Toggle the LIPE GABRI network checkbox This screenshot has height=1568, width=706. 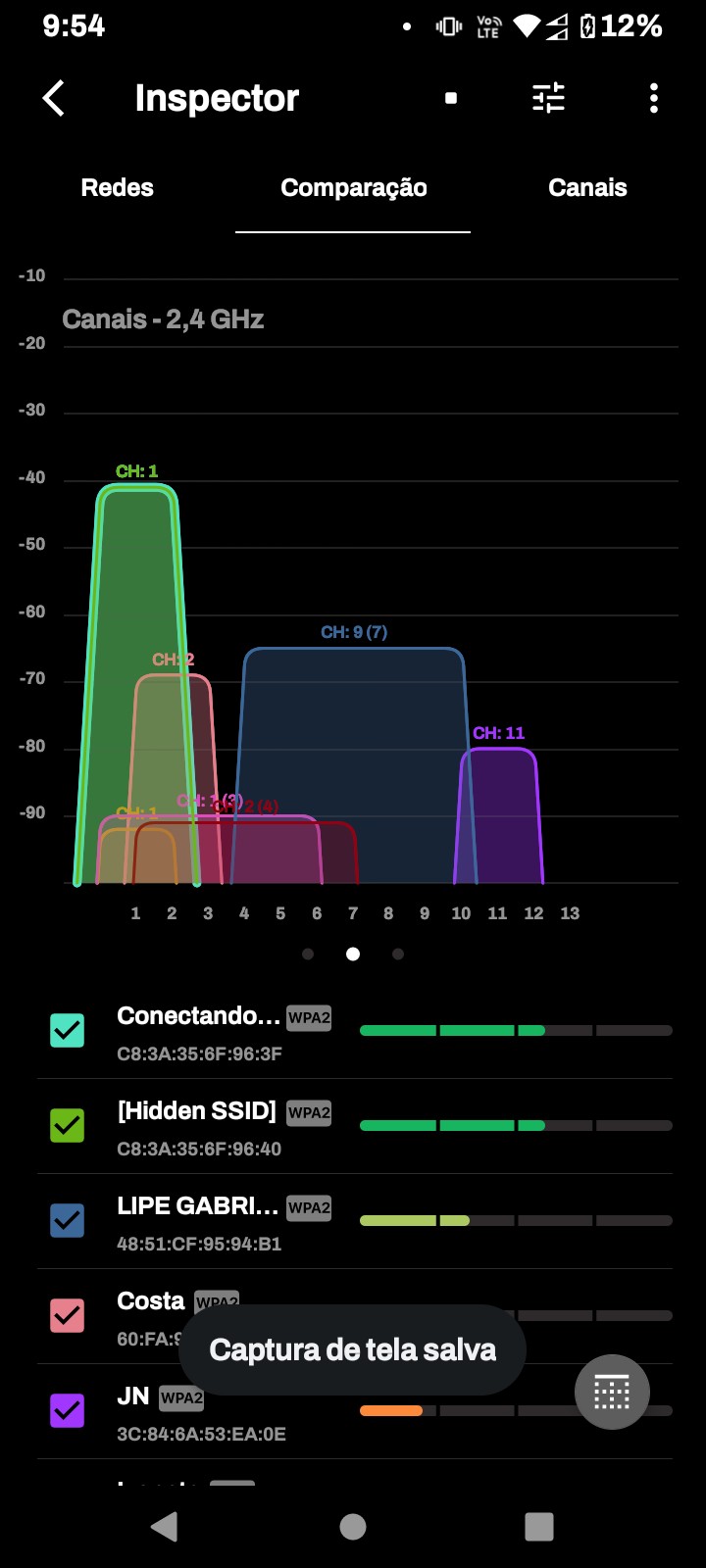68,1220
